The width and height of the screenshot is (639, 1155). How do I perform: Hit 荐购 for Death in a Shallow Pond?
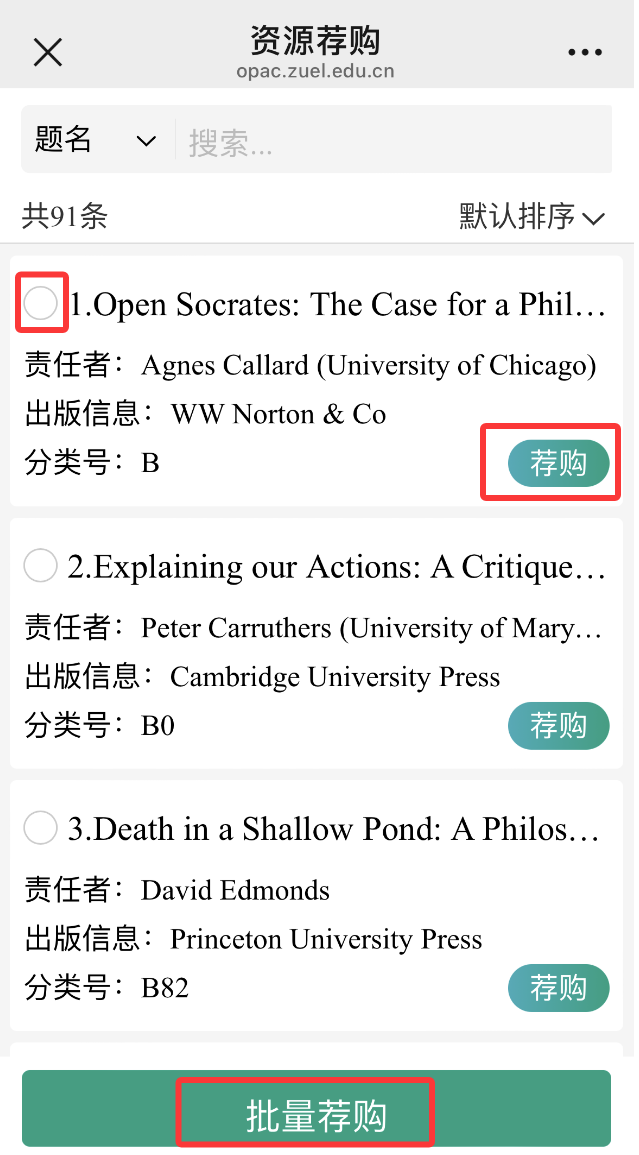(x=558, y=988)
